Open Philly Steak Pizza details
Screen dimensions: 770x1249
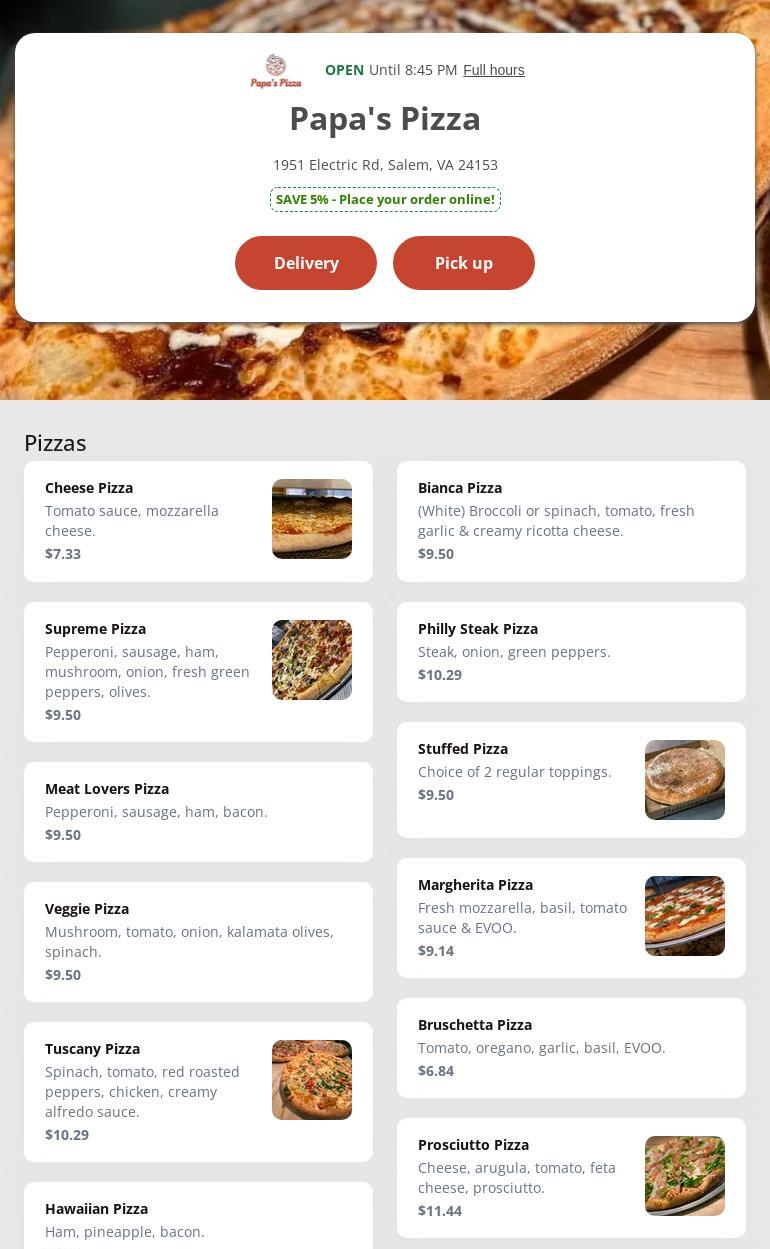(x=571, y=651)
